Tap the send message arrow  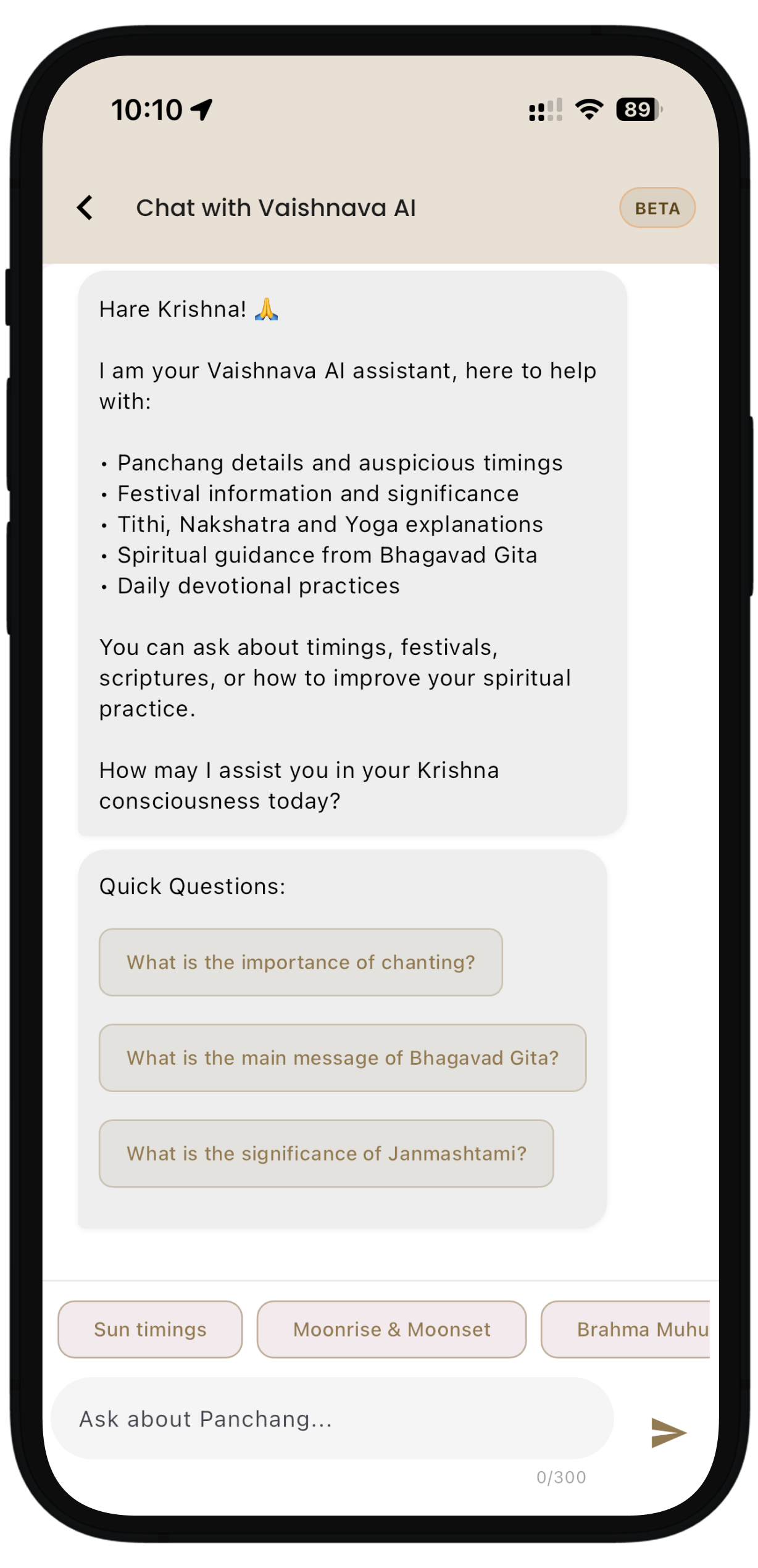tap(668, 1432)
